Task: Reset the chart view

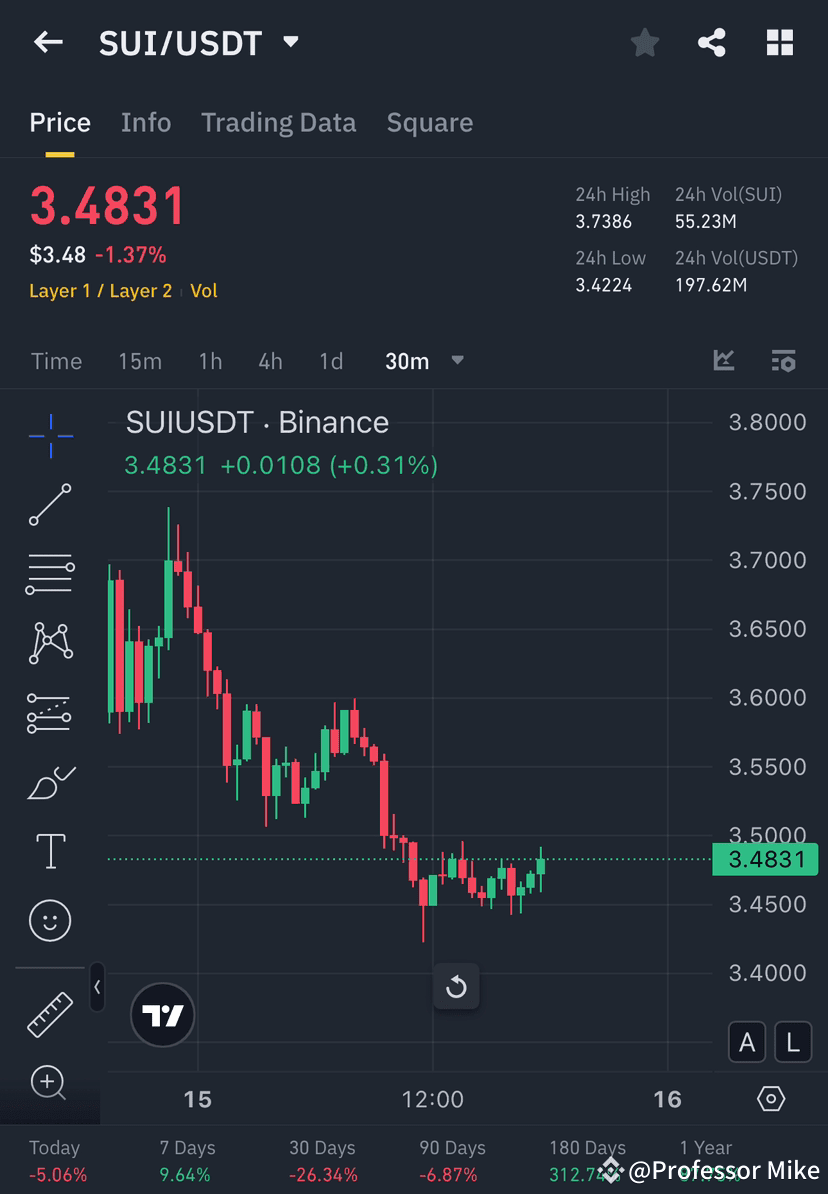Action: coord(457,987)
